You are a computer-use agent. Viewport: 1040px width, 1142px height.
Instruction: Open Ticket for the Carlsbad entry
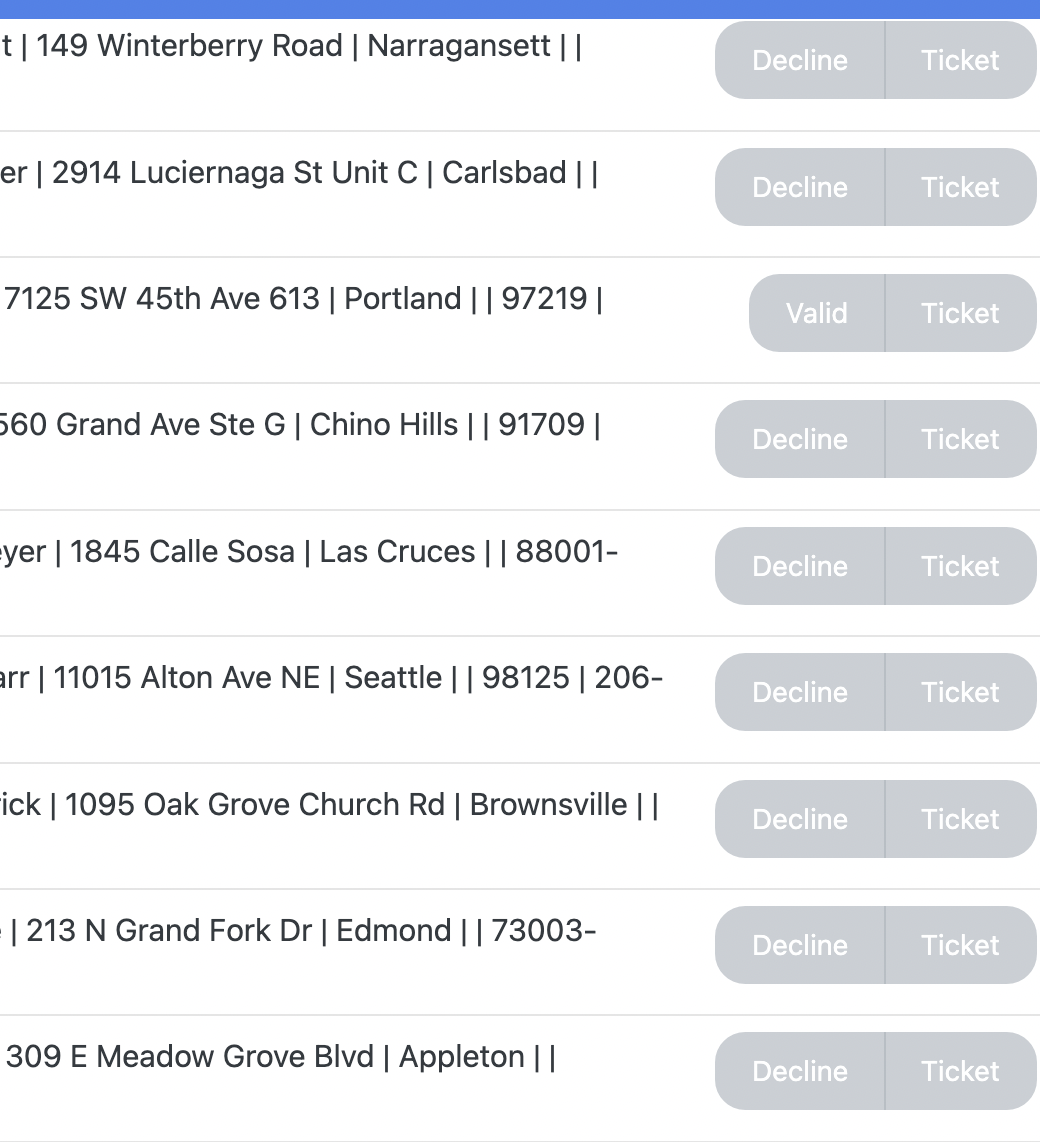tap(960, 187)
